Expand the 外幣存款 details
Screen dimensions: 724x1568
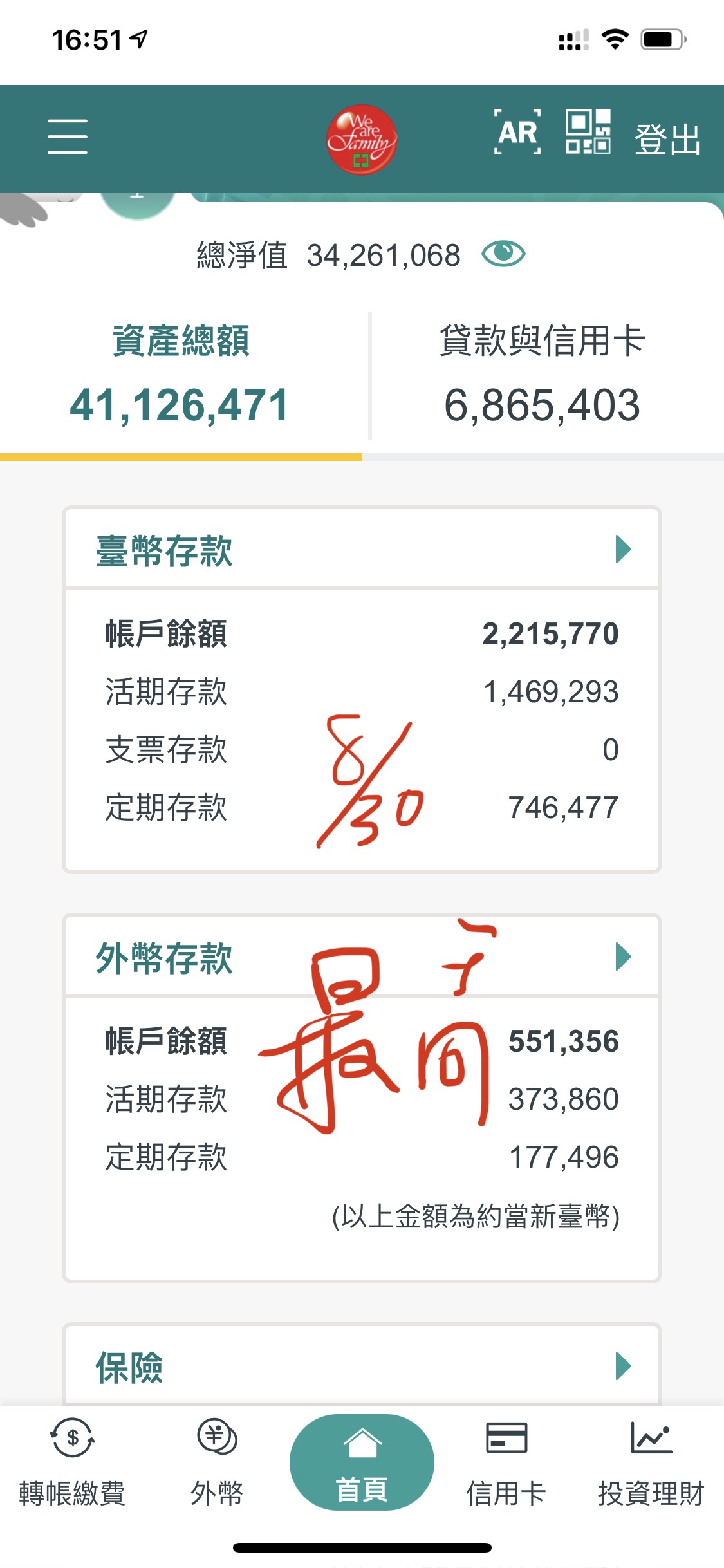(622, 957)
